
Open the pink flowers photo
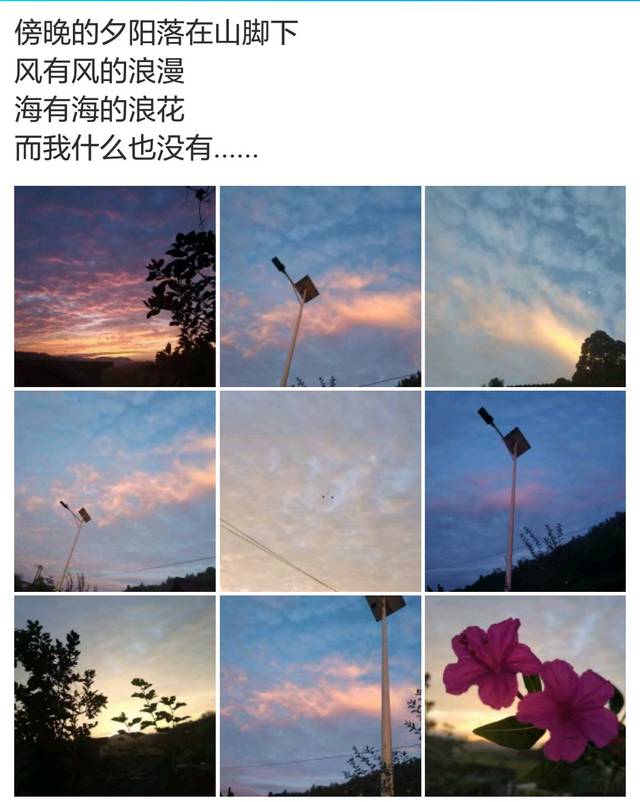pos(525,696)
